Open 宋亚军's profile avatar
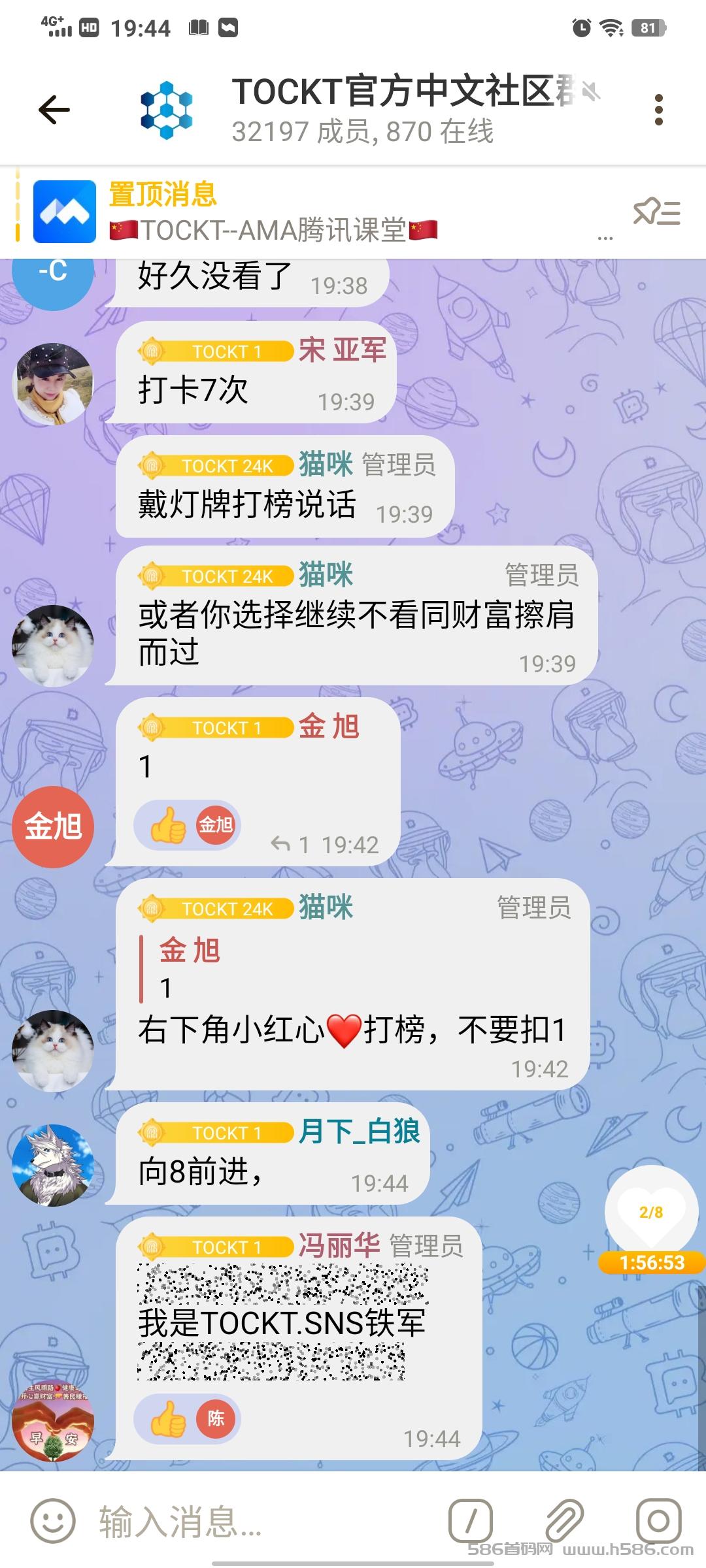This screenshot has height=1568, width=706. (x=54, y=384)
